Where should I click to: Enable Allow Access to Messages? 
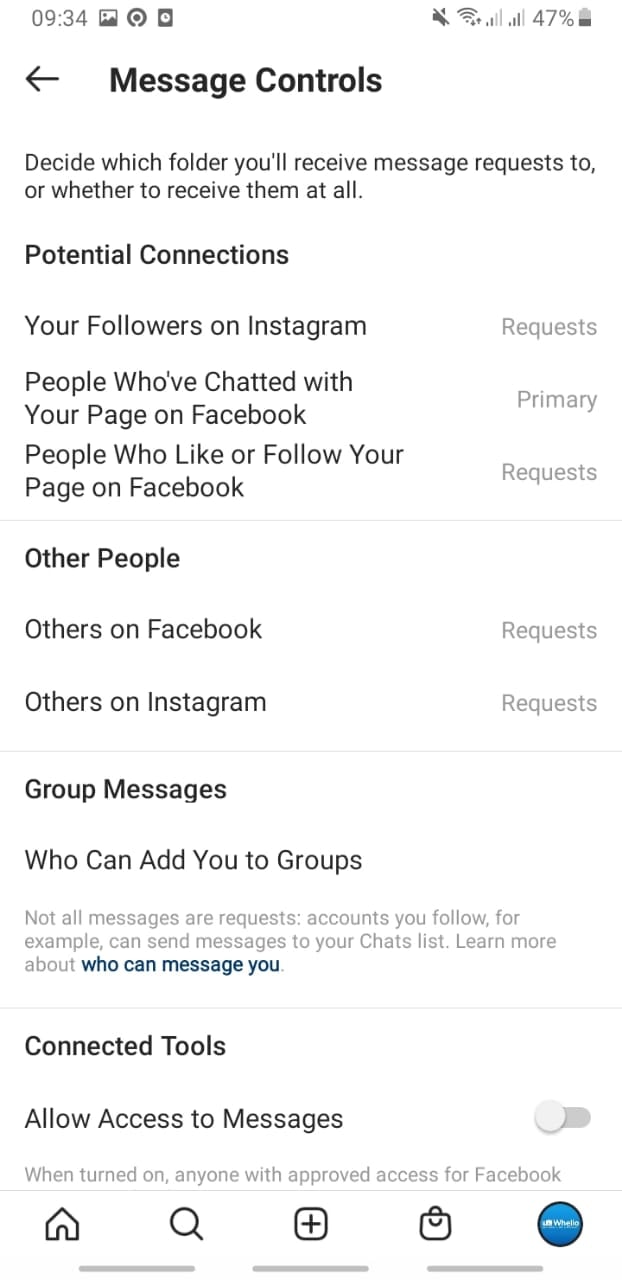click(x=563, y=1118)
